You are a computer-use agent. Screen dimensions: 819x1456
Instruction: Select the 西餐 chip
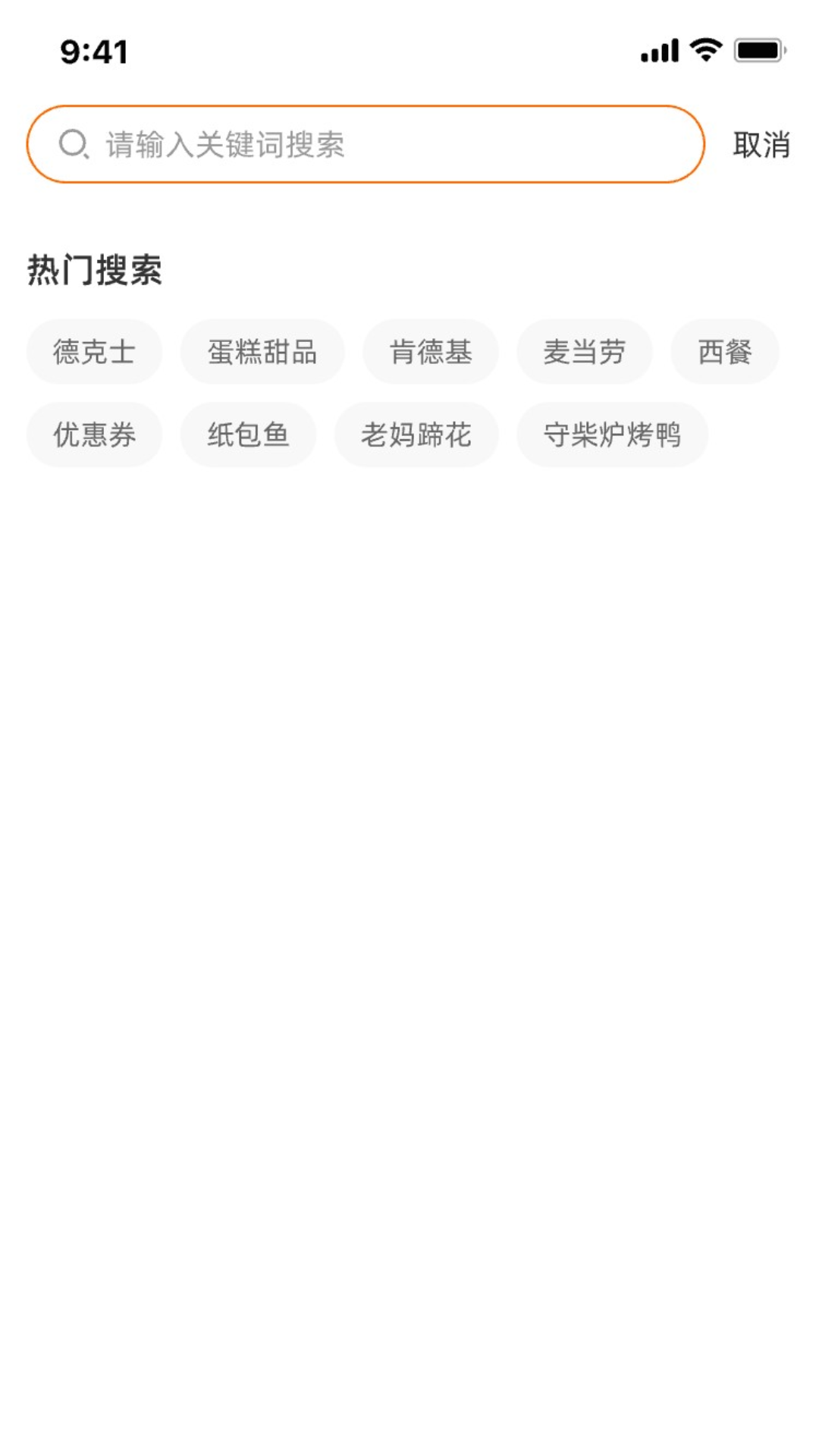[724, 352]
